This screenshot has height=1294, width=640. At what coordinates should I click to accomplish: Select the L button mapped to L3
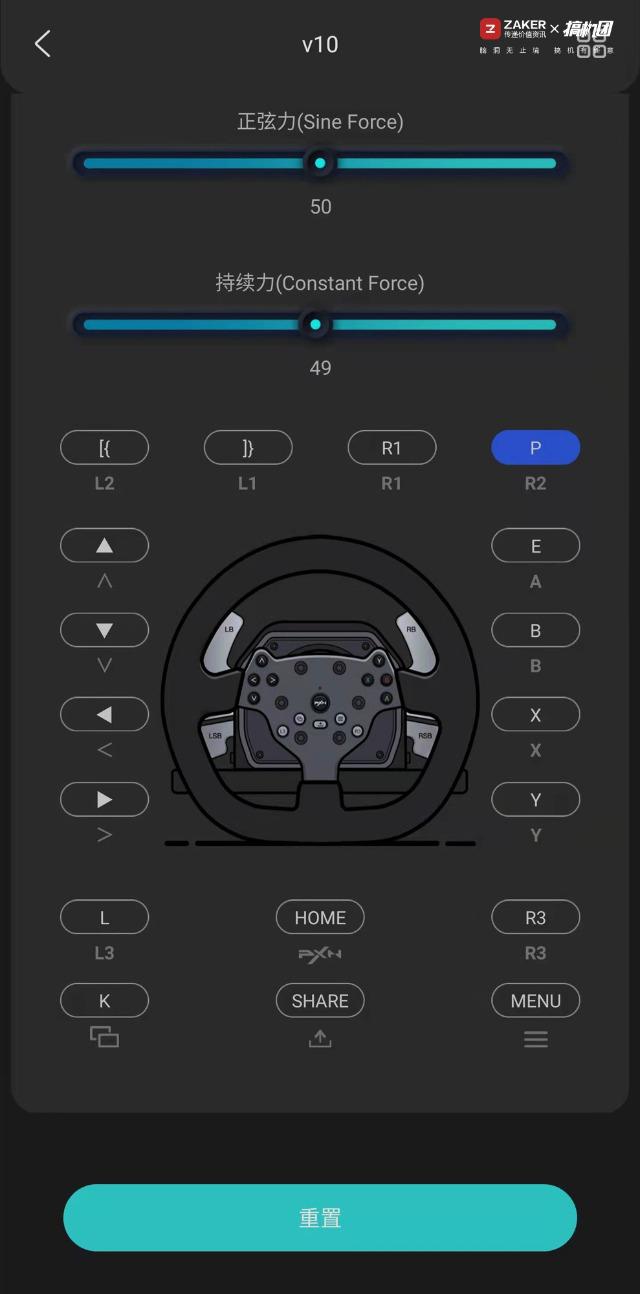(x=105, y=917)
